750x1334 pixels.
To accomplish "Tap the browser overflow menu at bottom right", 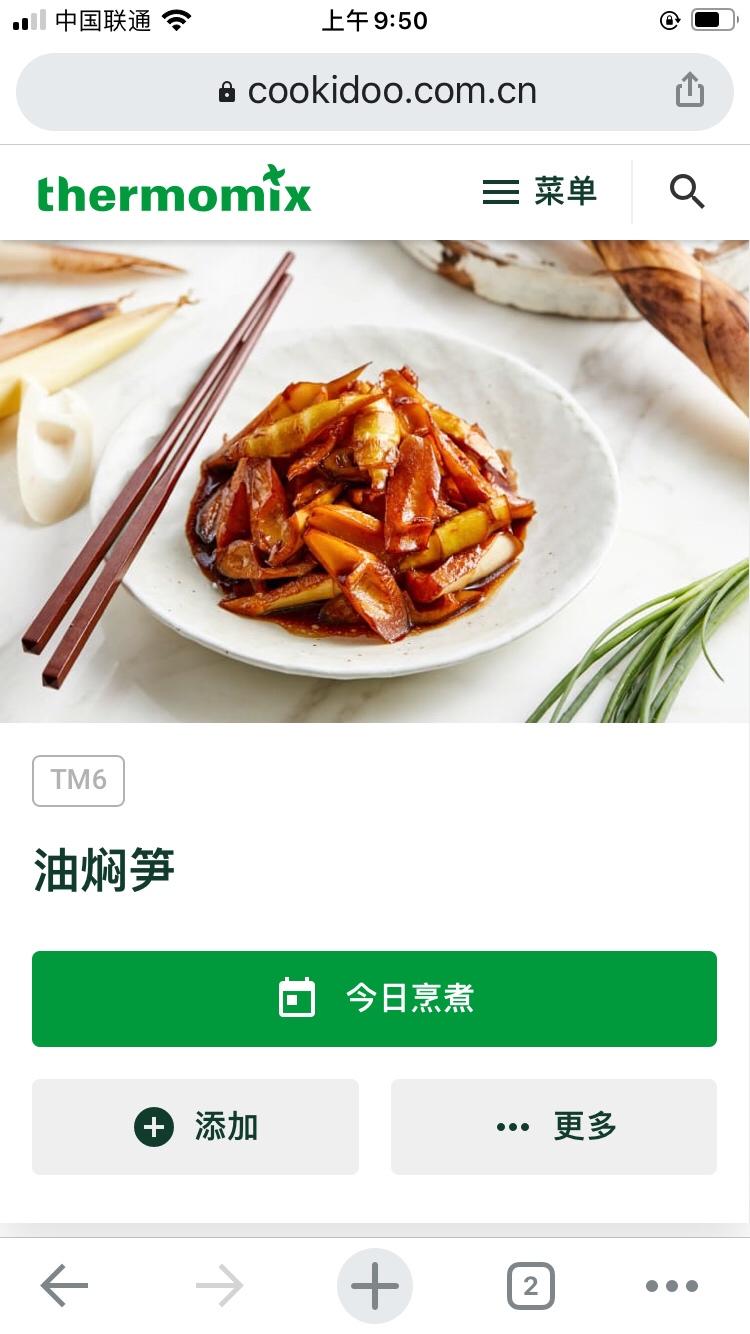I will [x=672, y=1286].
